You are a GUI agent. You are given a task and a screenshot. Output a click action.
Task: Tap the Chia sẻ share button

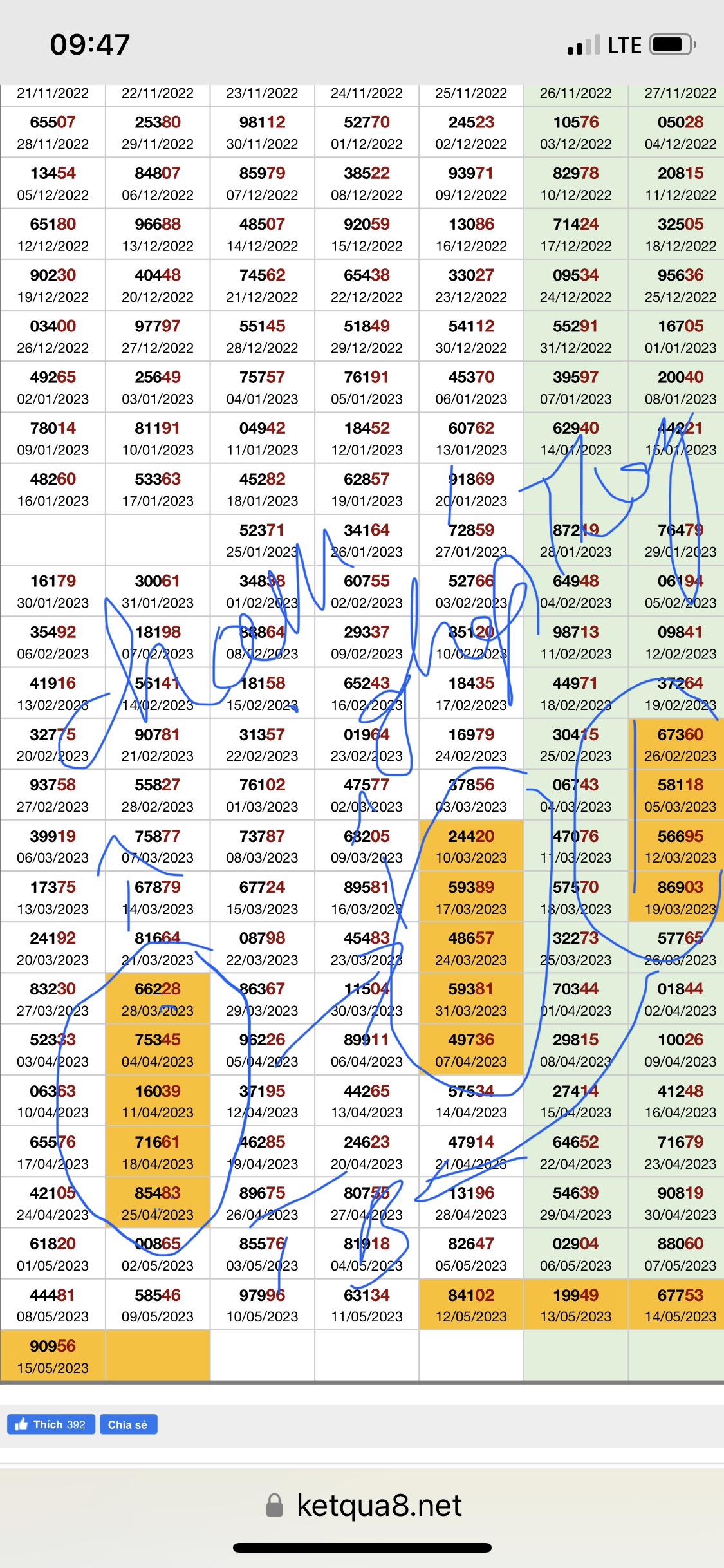point(128,1424)
